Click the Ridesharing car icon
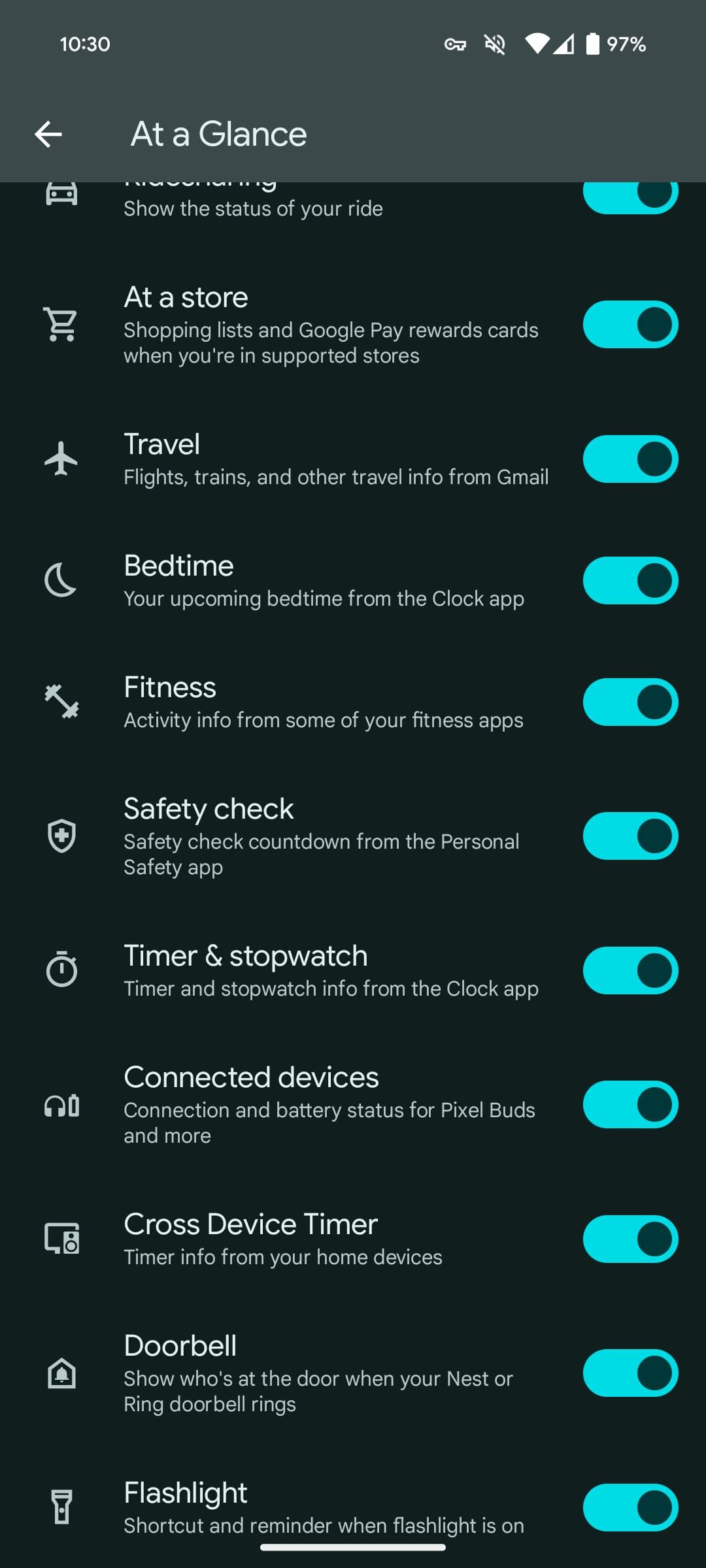The height and width of the screenshot is (1568, 706). coord(62,194)
